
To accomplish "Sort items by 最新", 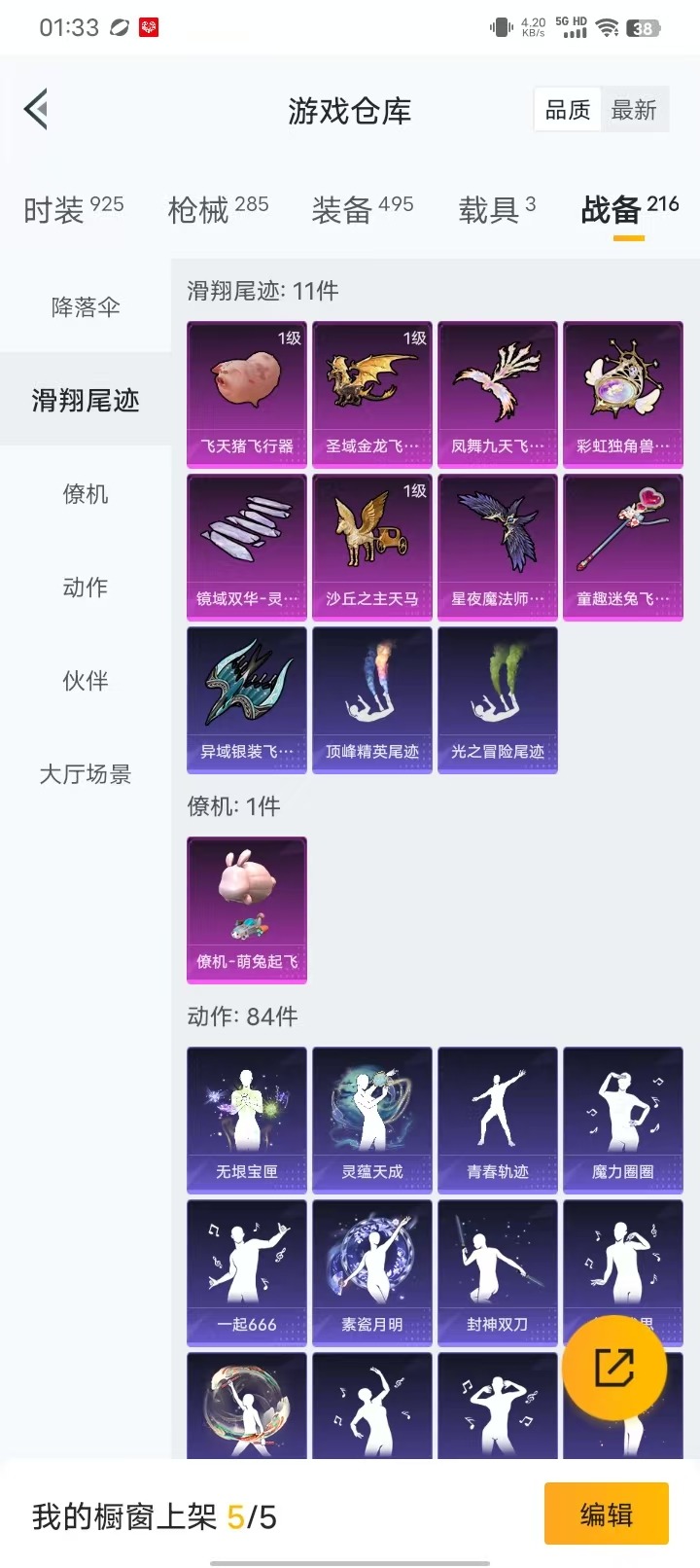I will point(634,110).
